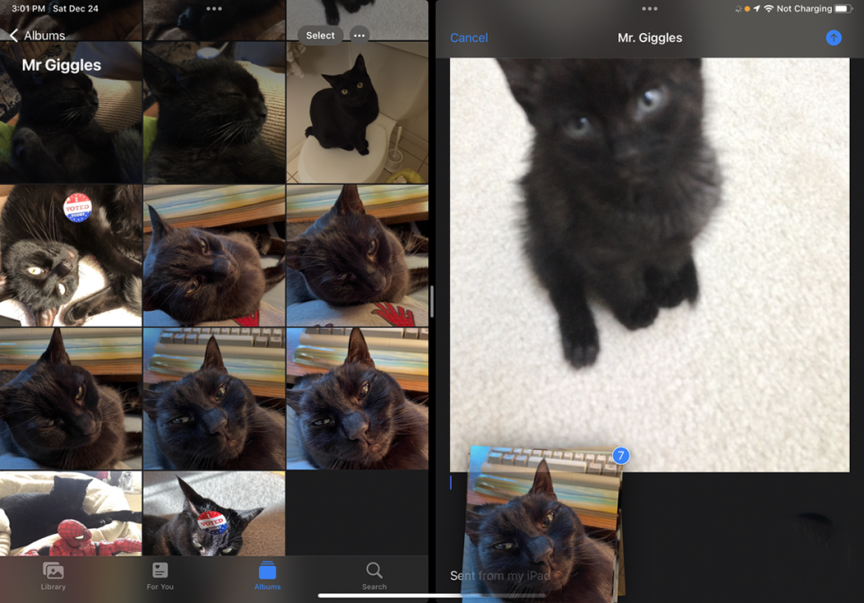Open the cat with Spider-Man toy photo
This screenshot has width=864, height=603.
point(70,513)
